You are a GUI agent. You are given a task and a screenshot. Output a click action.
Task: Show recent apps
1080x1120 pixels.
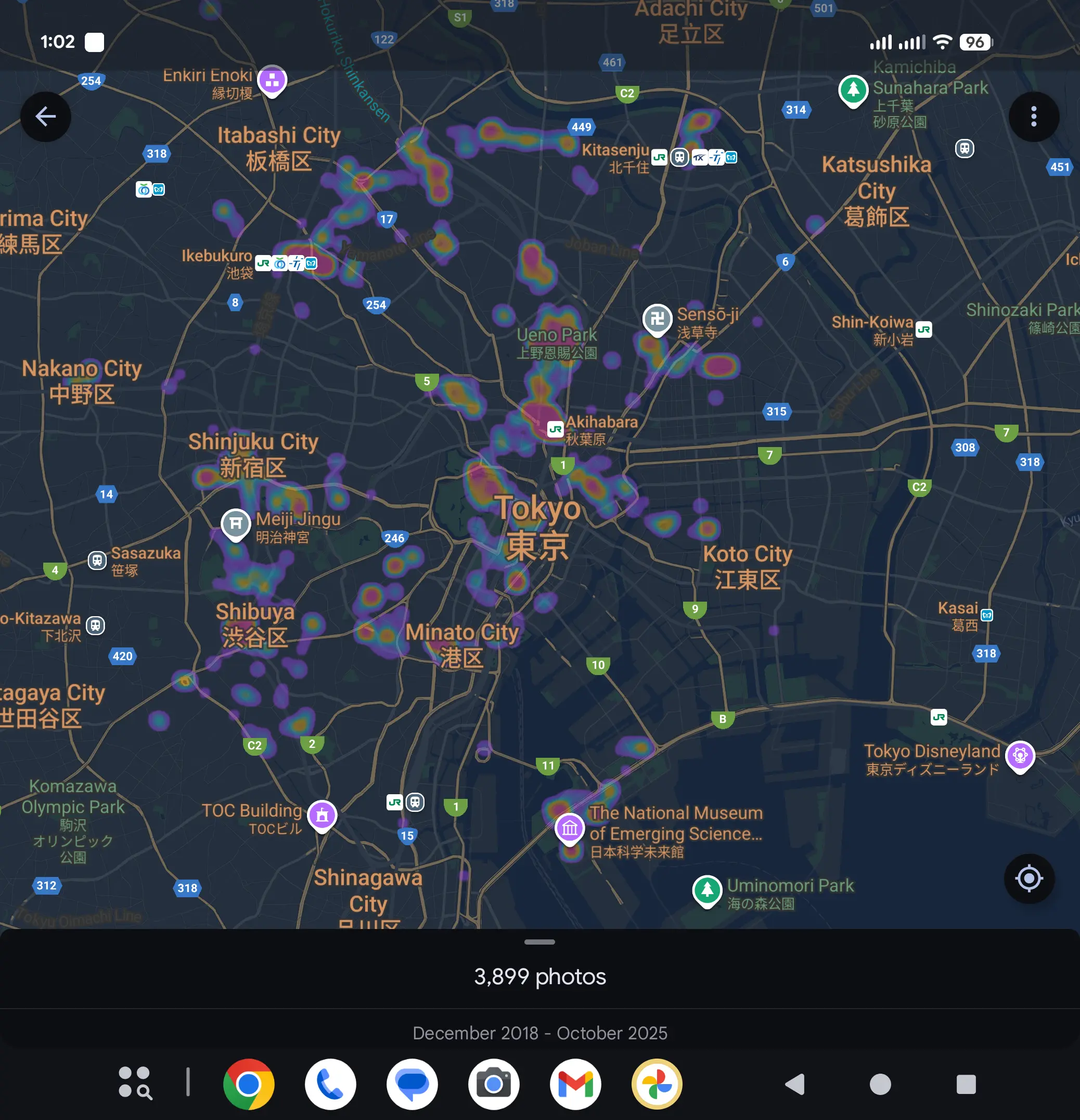(966, 1084)
